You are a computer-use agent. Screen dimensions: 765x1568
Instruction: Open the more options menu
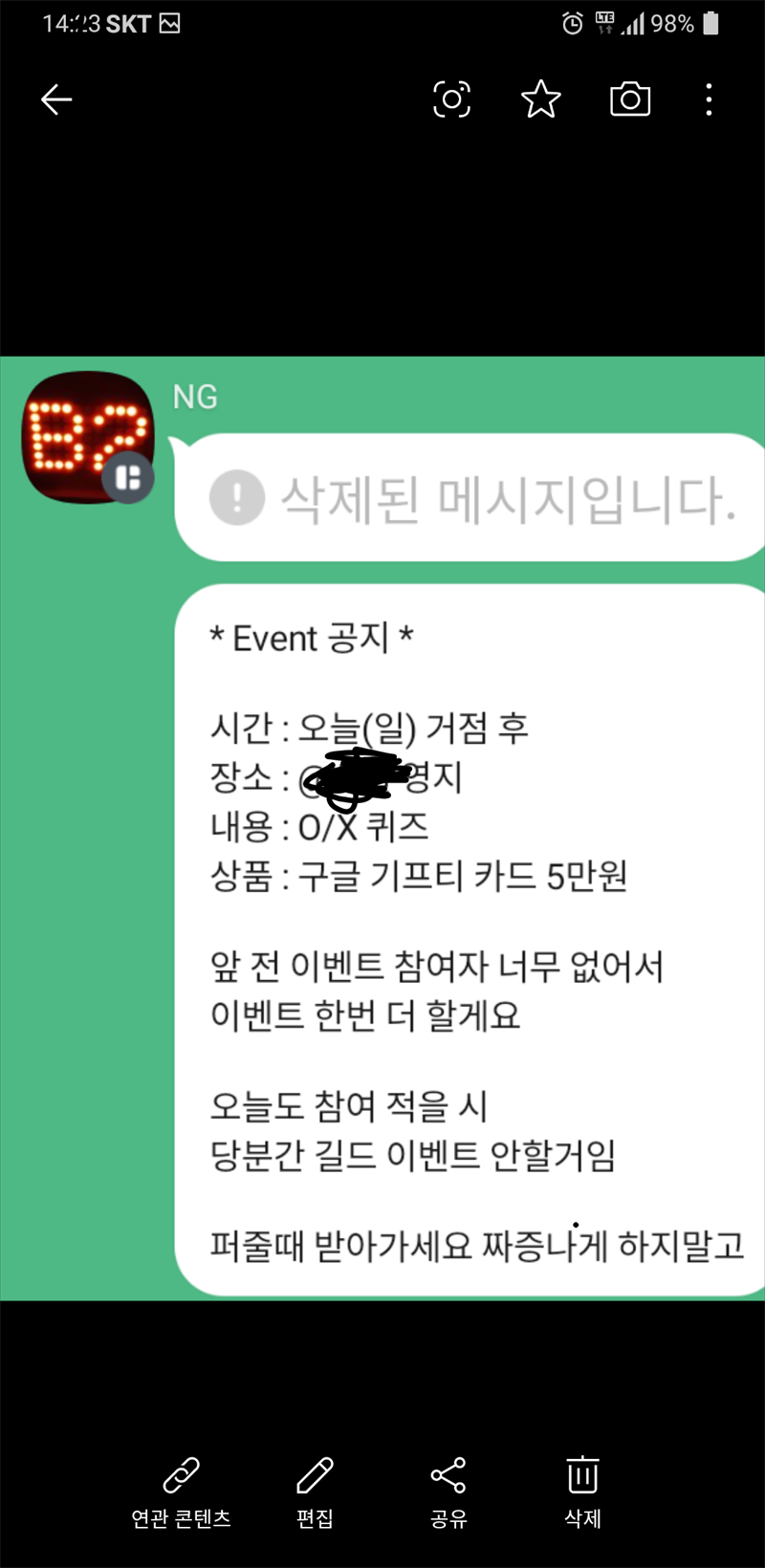pyautogui.click(x=709, y=99)
